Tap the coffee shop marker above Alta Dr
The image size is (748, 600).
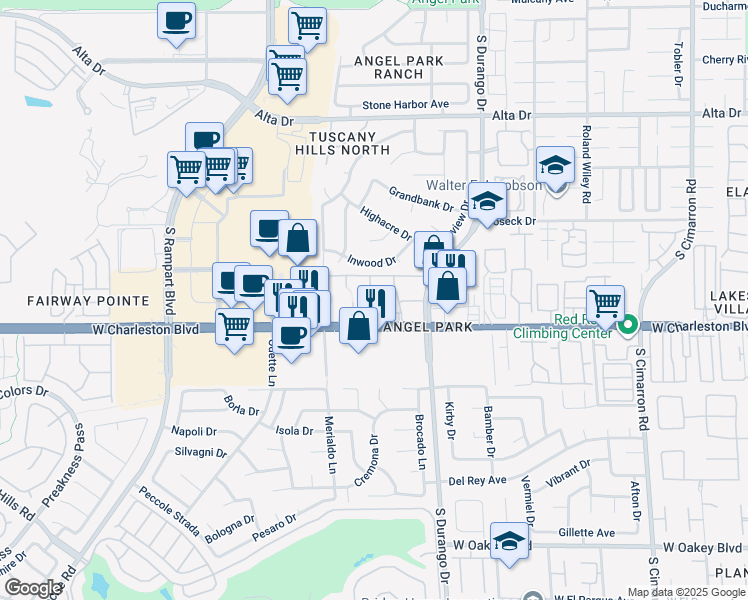point(177,21)
